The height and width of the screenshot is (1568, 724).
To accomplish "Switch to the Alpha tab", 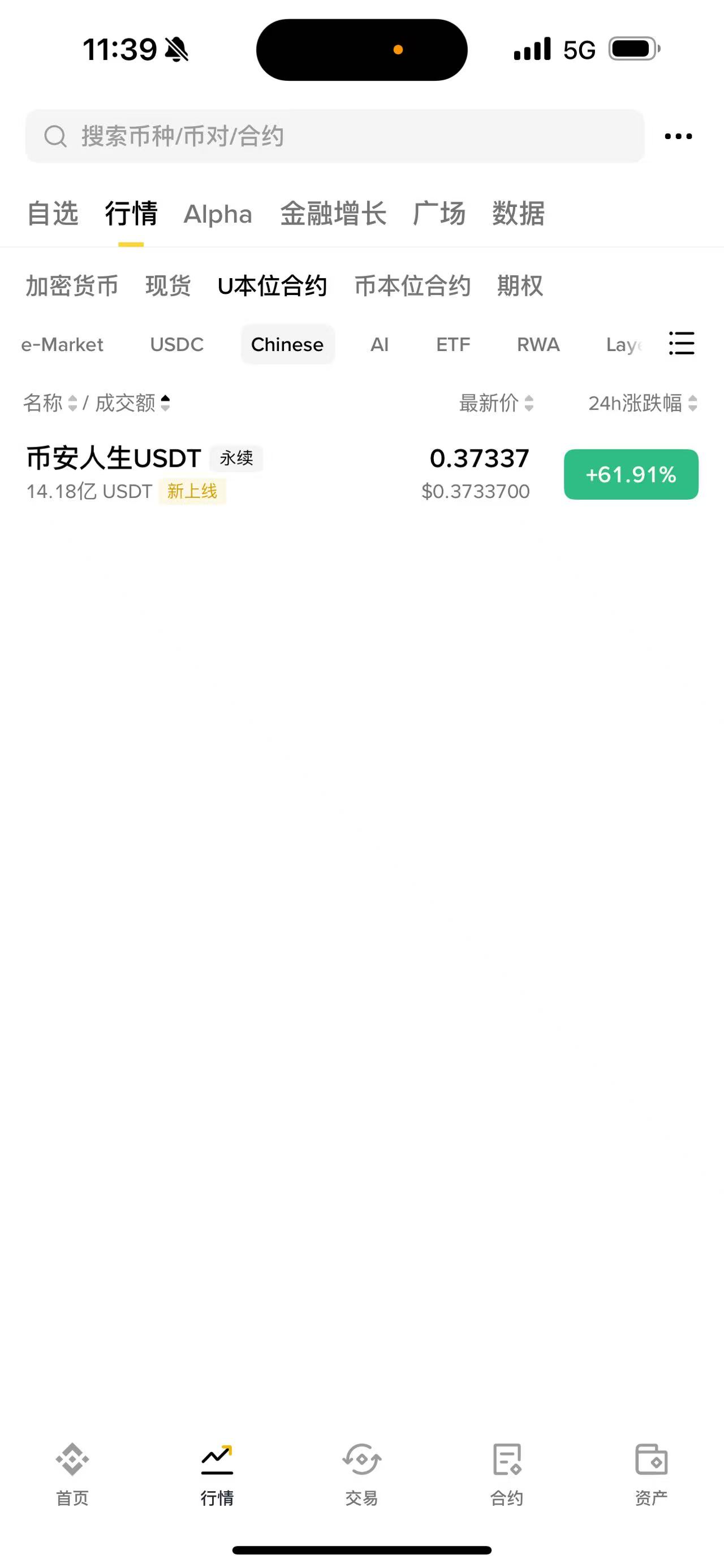I will (x=217, y=214).
